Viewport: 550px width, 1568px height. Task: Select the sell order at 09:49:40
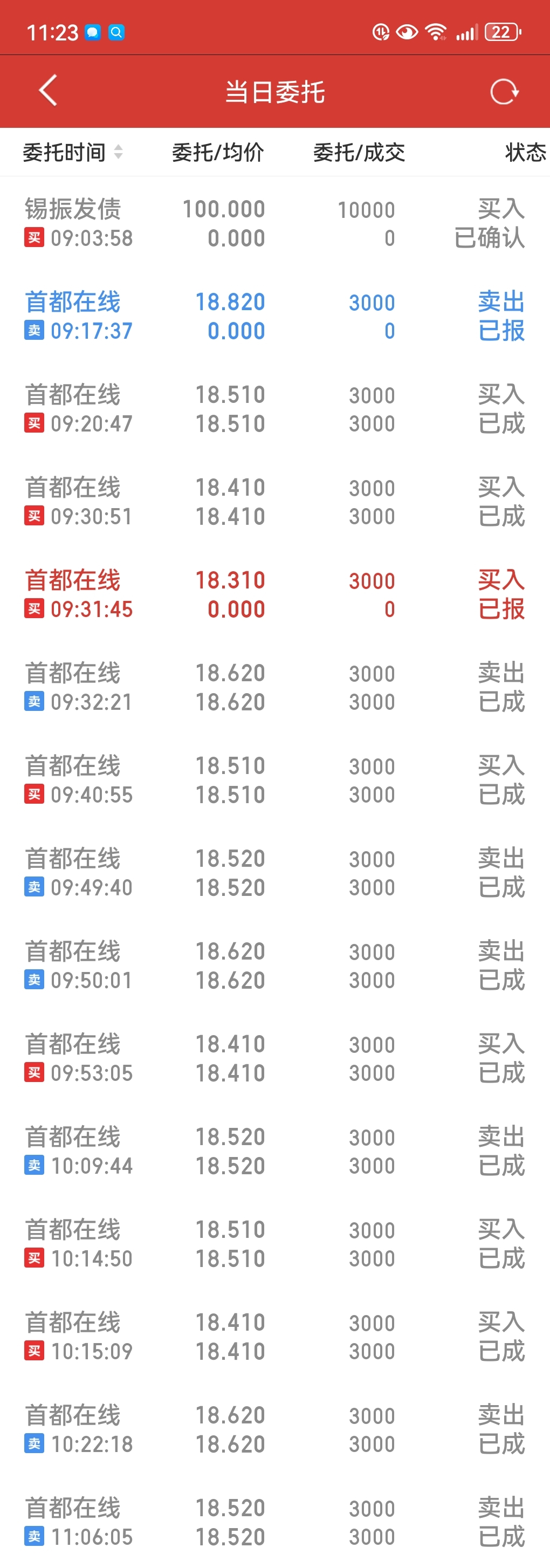tap(275, 873)
